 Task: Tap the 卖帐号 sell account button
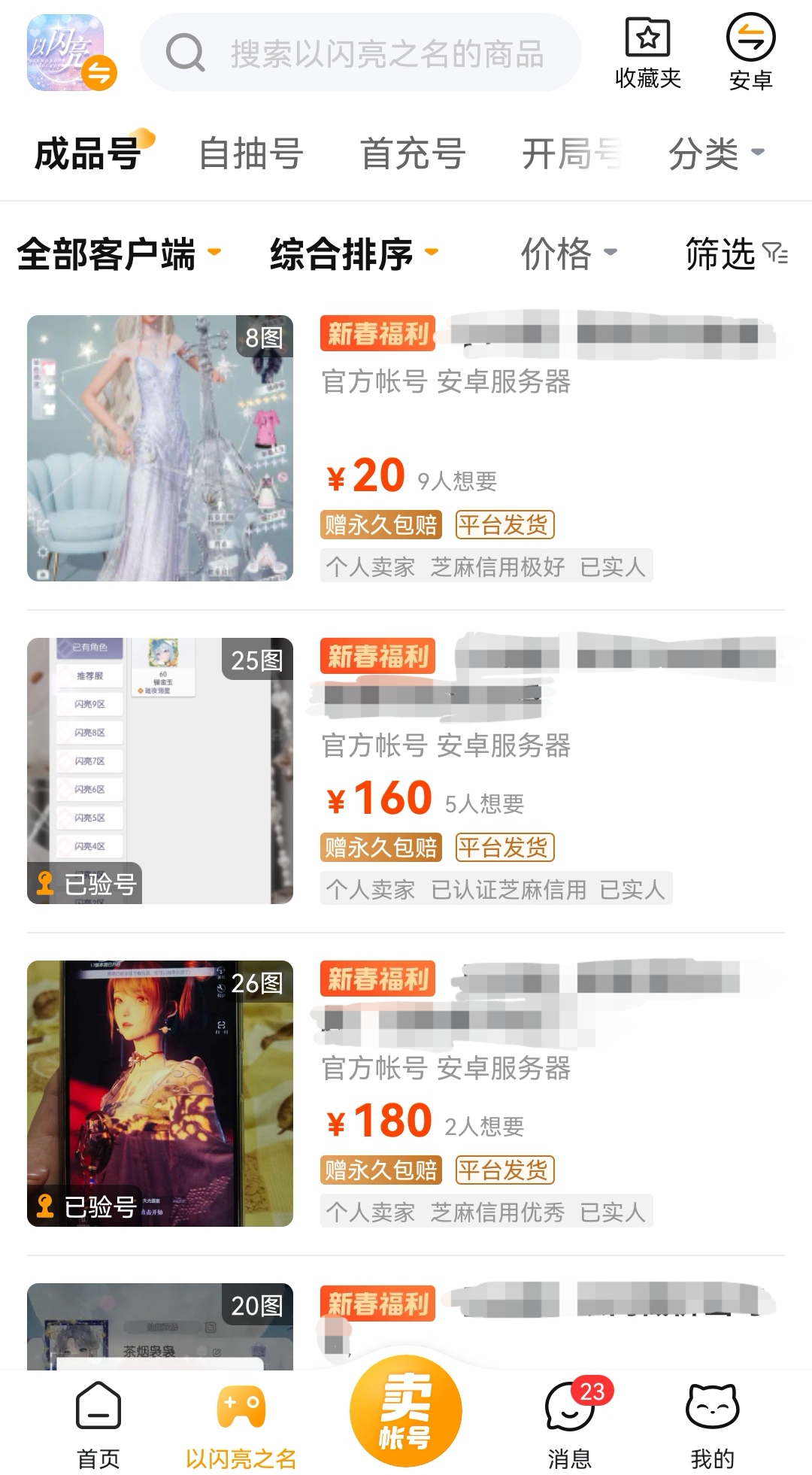[406, 1411]
